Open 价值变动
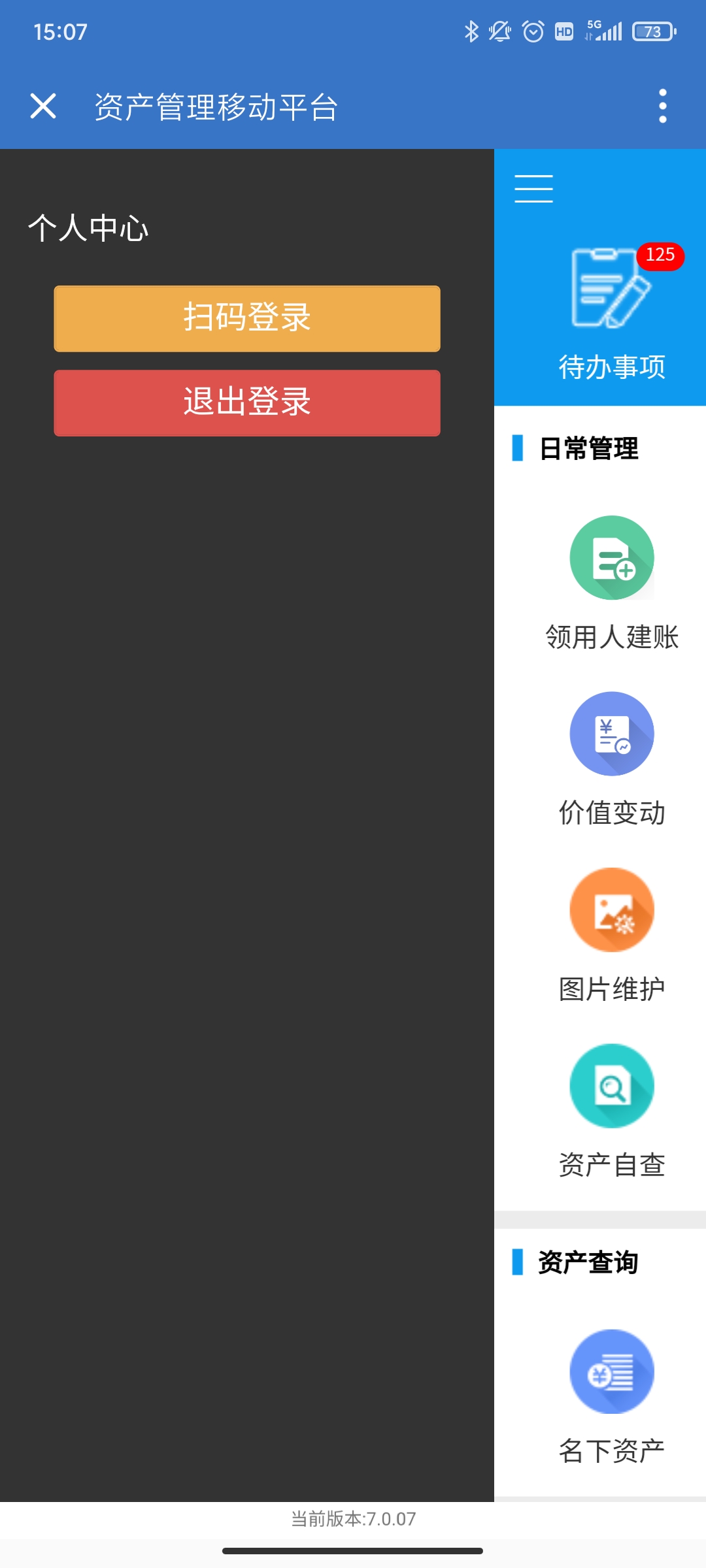 click(611, 758)
